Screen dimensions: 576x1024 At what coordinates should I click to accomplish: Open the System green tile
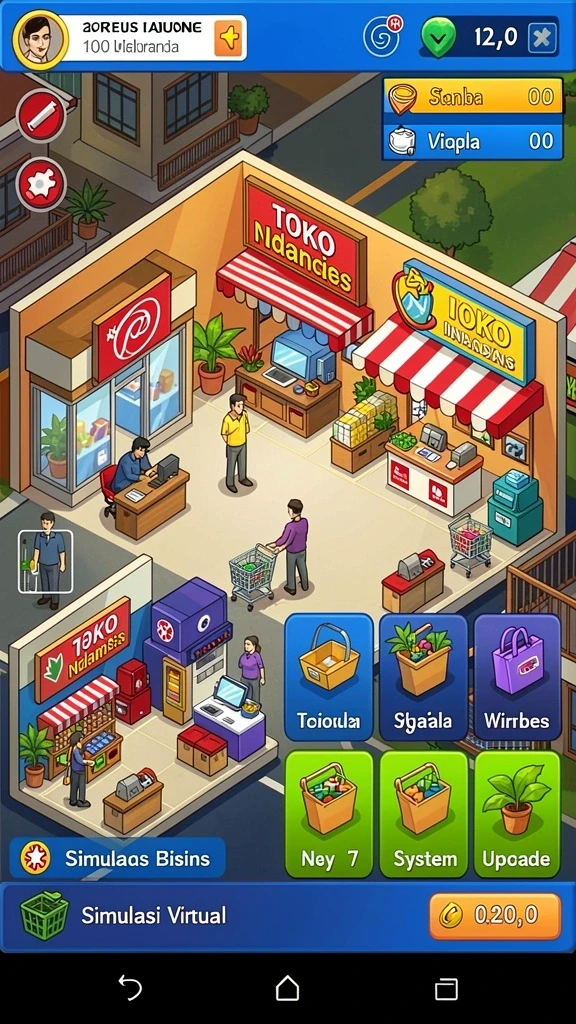coord(424,814)
